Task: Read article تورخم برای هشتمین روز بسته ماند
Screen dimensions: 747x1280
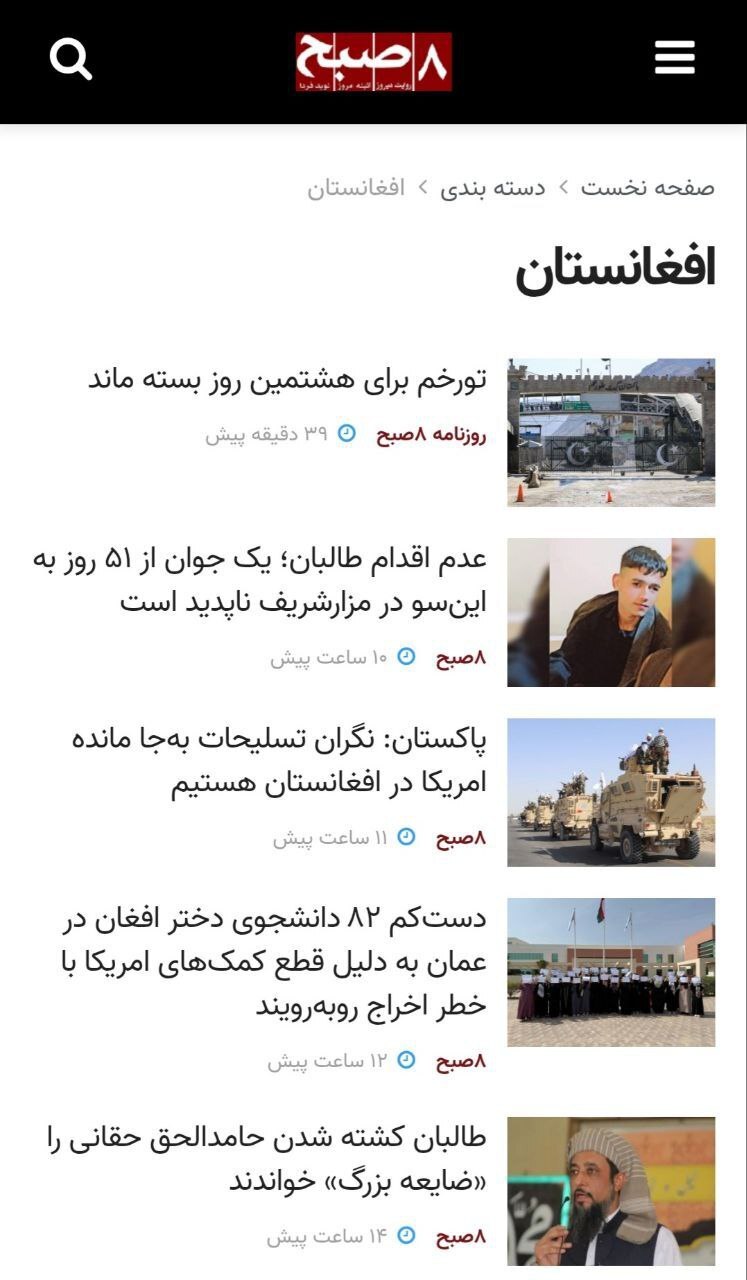Action: (x=287, y=380)
